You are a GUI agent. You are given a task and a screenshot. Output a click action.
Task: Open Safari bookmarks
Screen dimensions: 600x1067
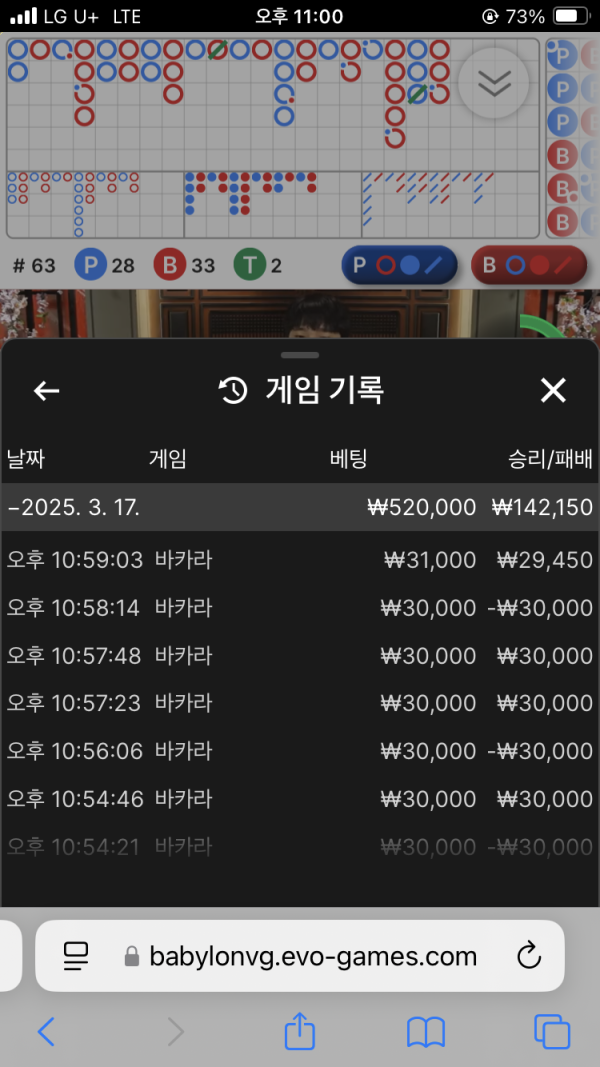[x=426, y=1031]
